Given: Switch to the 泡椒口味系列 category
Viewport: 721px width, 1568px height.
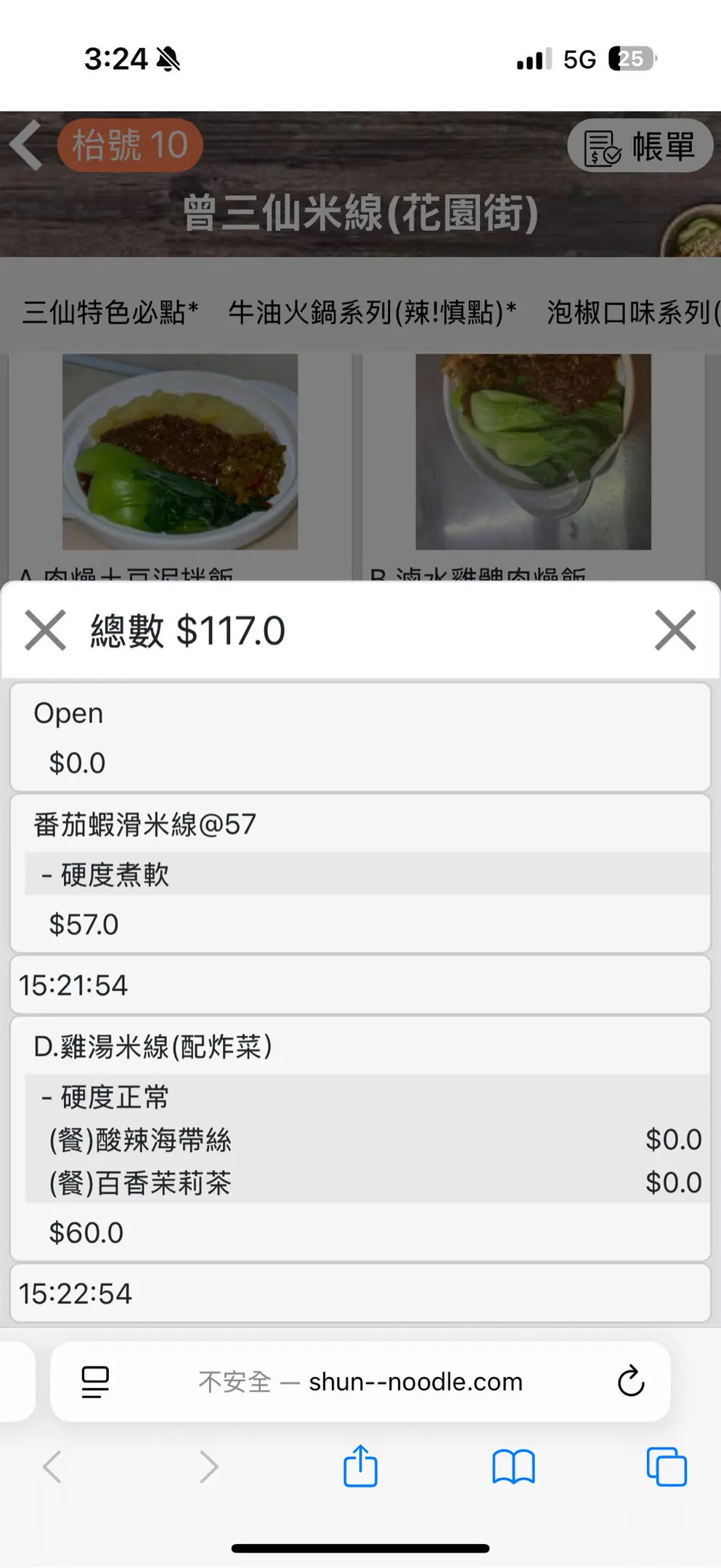Looking at the screenshot, I should [x=632, y=312].
